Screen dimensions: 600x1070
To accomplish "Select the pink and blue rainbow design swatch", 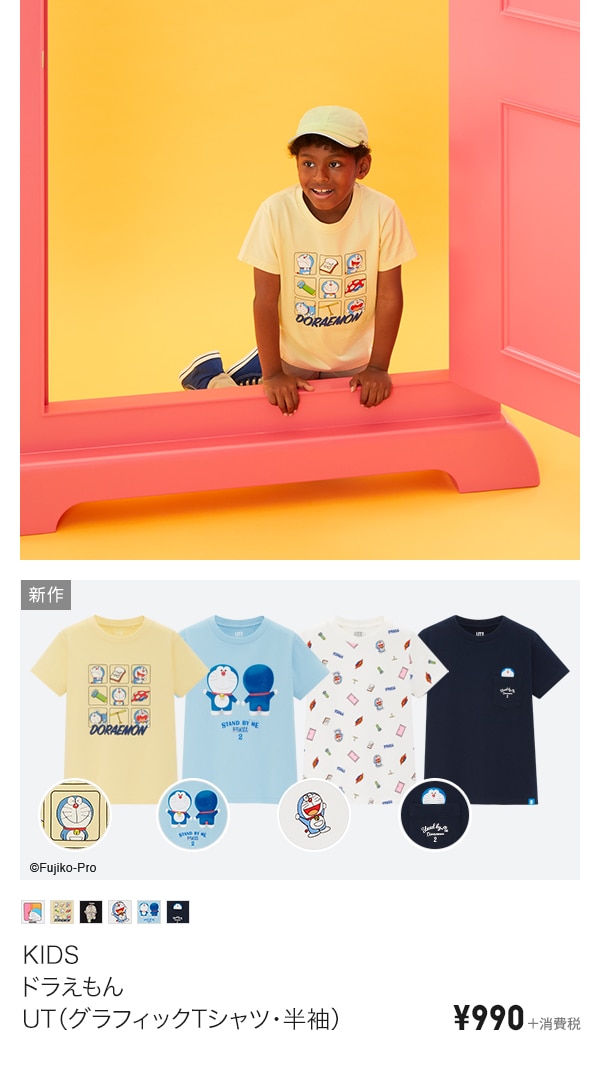I will 33,912.
